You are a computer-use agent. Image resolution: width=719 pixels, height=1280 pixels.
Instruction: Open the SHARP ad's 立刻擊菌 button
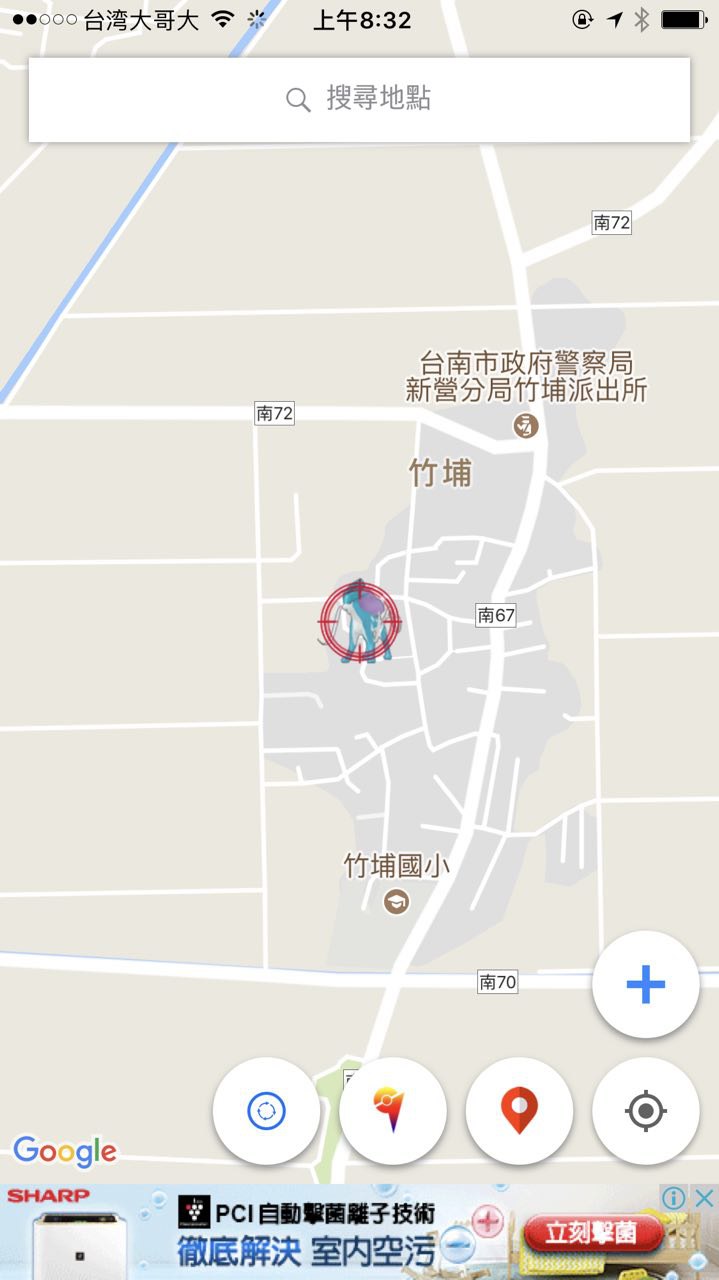click(x=592, y=1233)
